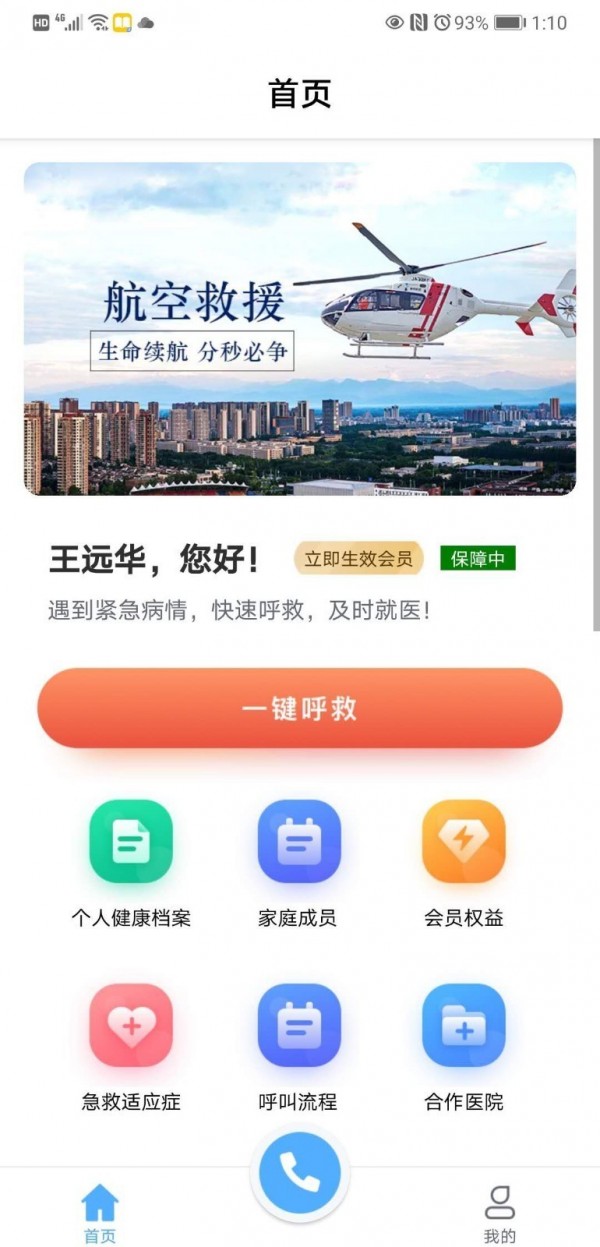View 会员权益 membership benefits
The image size is (600, 1247).
463,842
